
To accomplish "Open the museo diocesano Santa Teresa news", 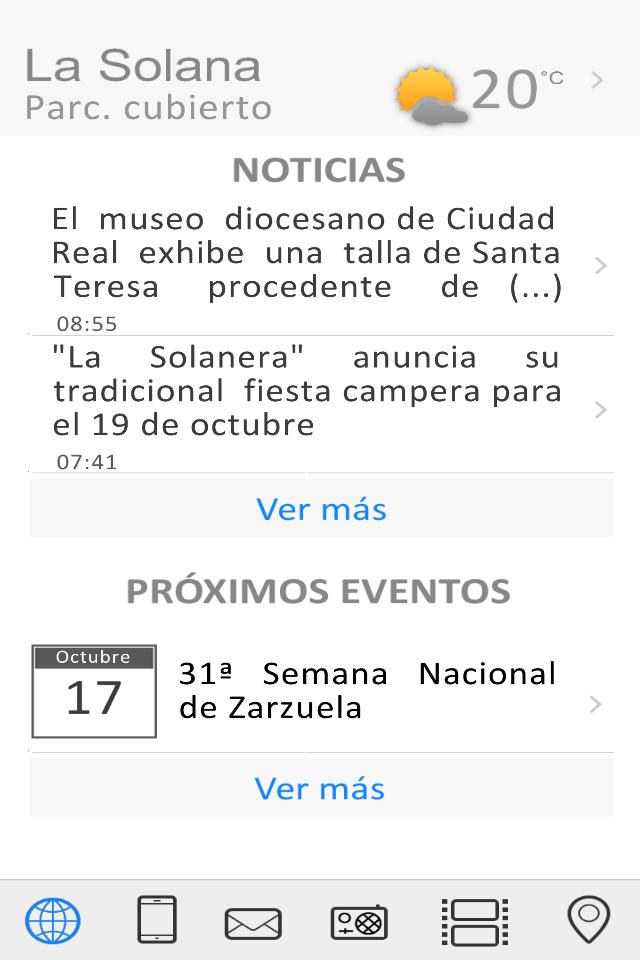I will click(x=320, y=265).
